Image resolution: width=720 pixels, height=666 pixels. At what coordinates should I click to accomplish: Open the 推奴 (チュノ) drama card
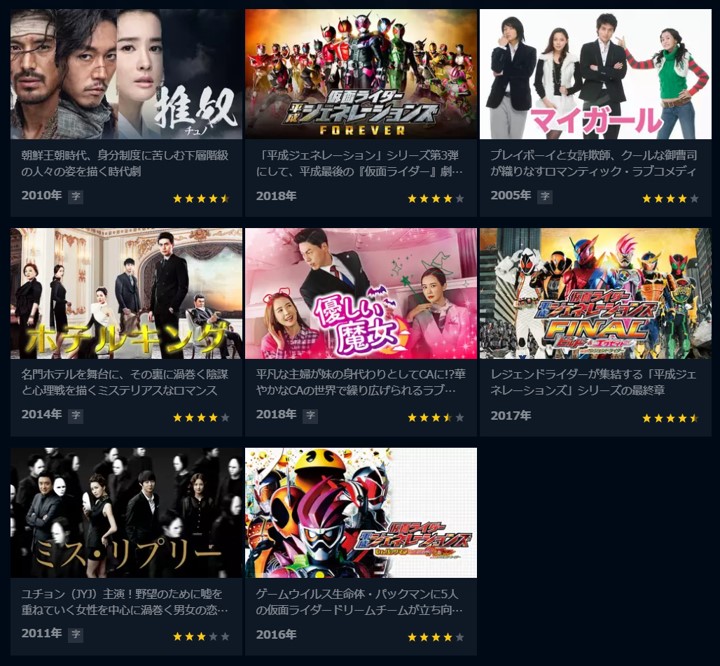coord(126,75)
